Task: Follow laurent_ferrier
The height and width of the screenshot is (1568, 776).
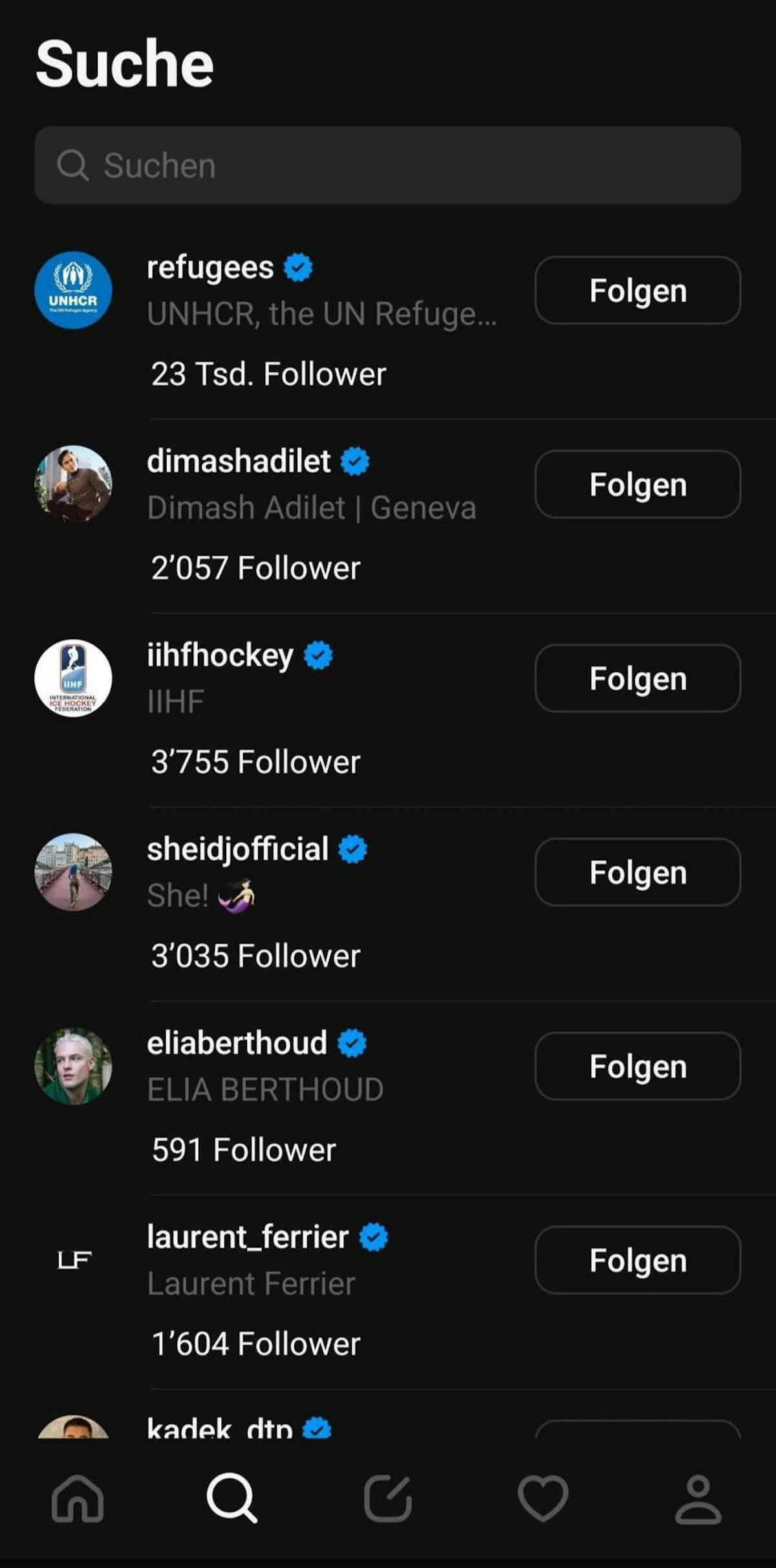Action: tap(638, 1261)
